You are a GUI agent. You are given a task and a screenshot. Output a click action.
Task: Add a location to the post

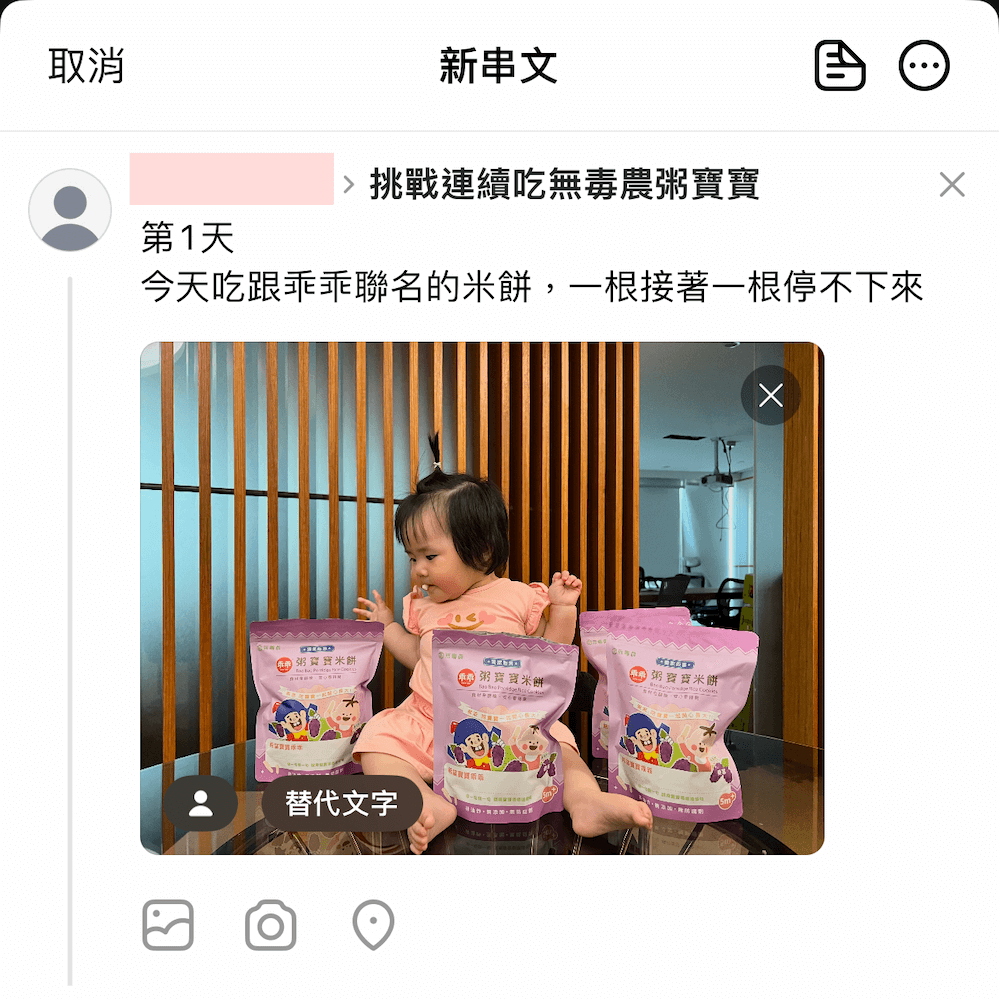coord(373,925)
